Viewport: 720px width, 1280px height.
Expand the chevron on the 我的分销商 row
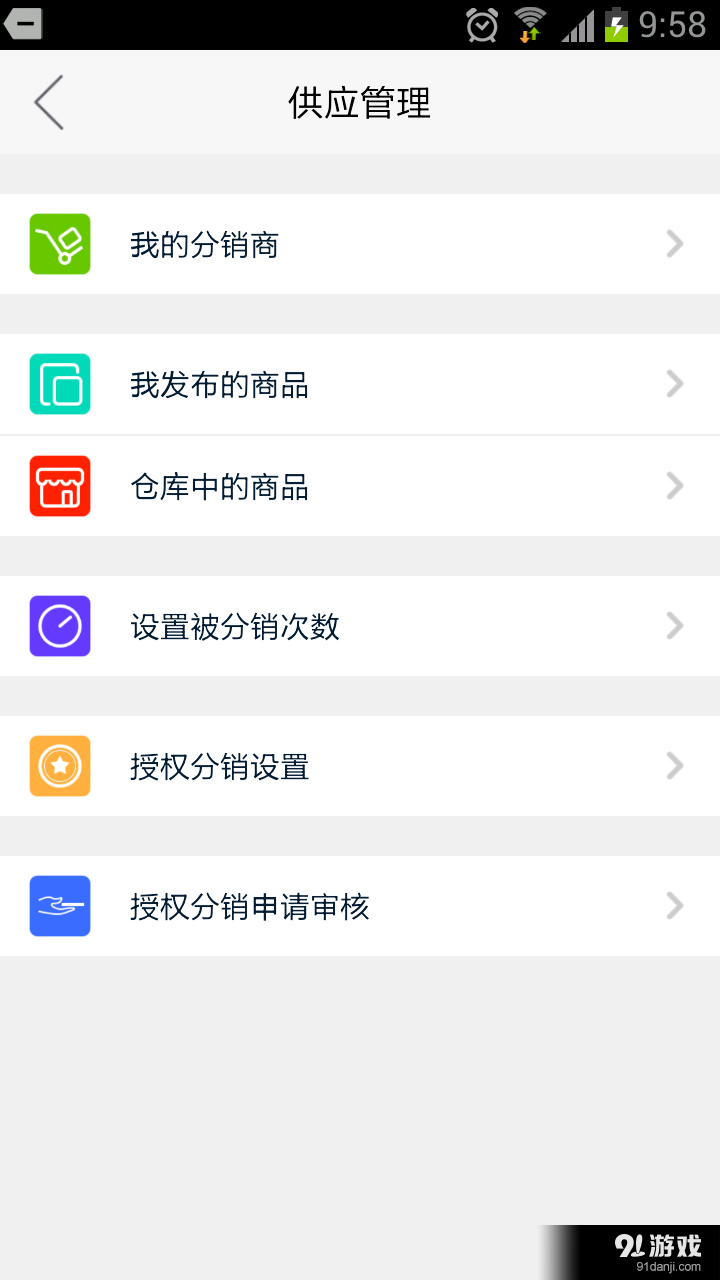pyautogui.click(x=675, y=243)
